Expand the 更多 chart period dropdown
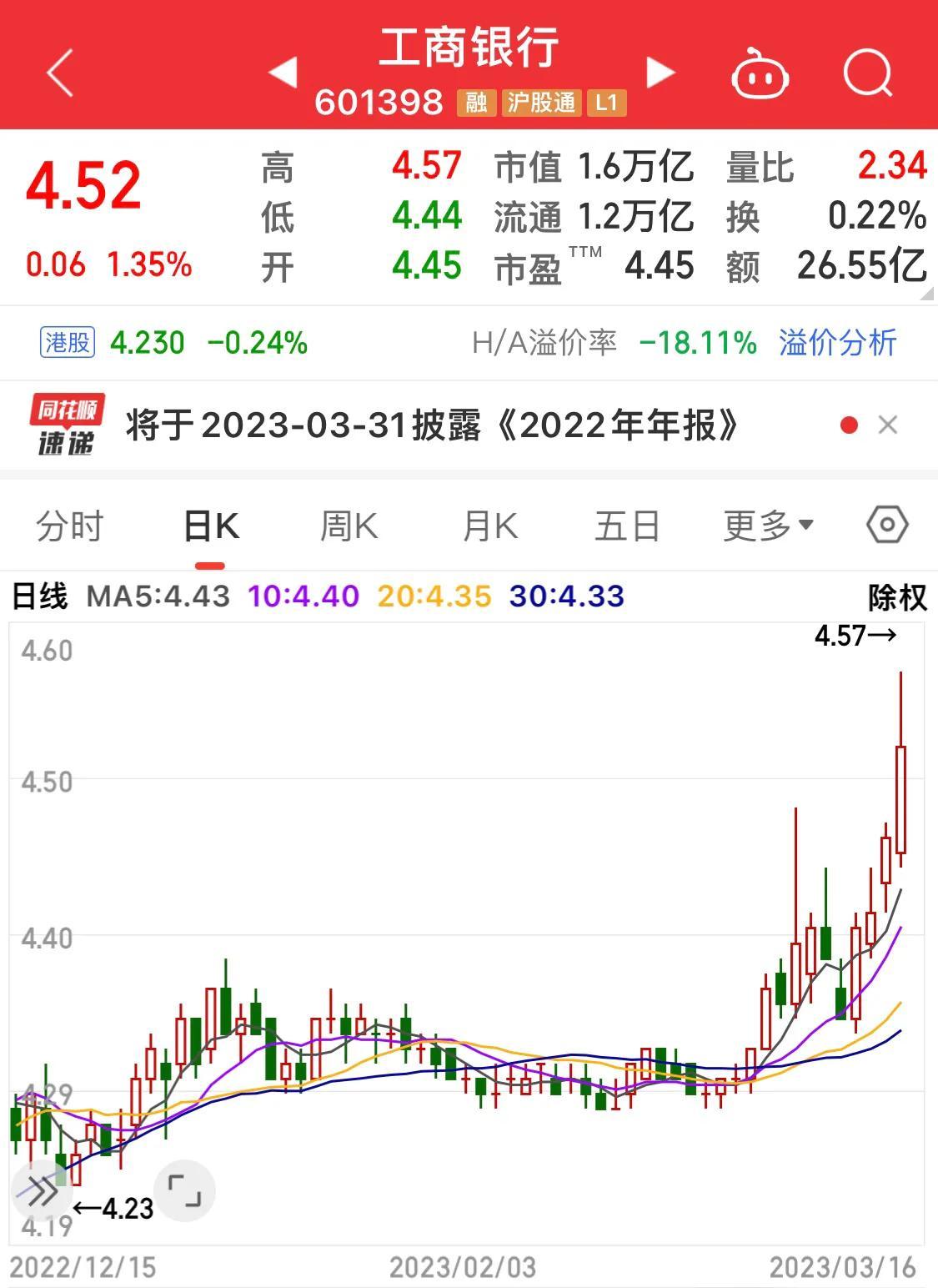Viewport: 938px width, 1288px height. coord(767,526)
